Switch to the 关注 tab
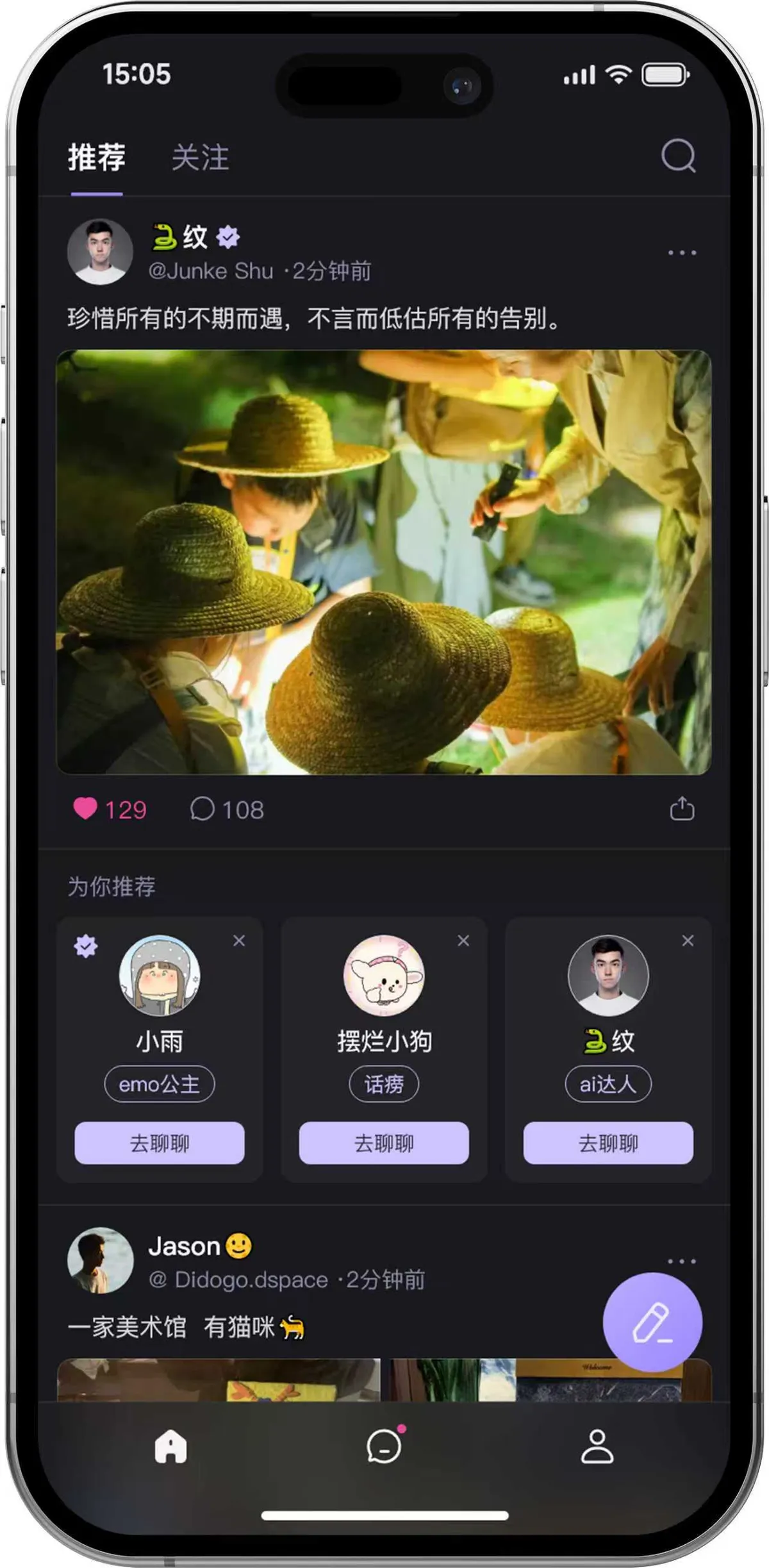This screenshot has height=1568, width=769. pos(200,157)
